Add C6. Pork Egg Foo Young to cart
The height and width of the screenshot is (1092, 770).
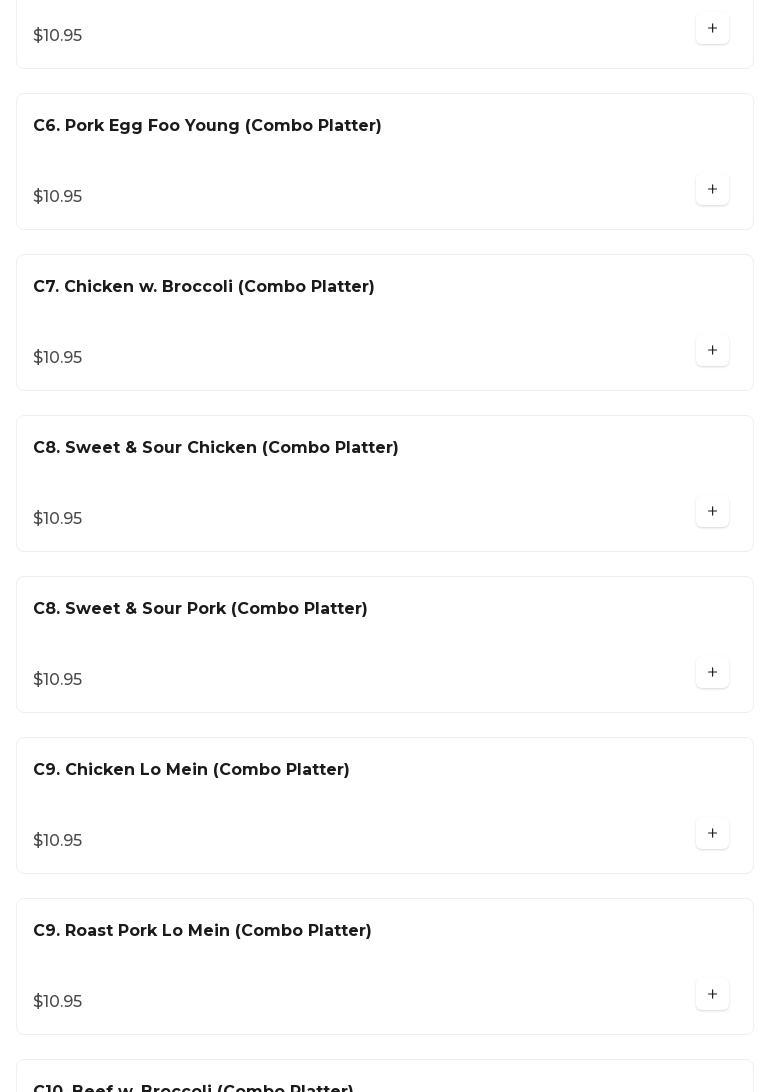(712, 190)
